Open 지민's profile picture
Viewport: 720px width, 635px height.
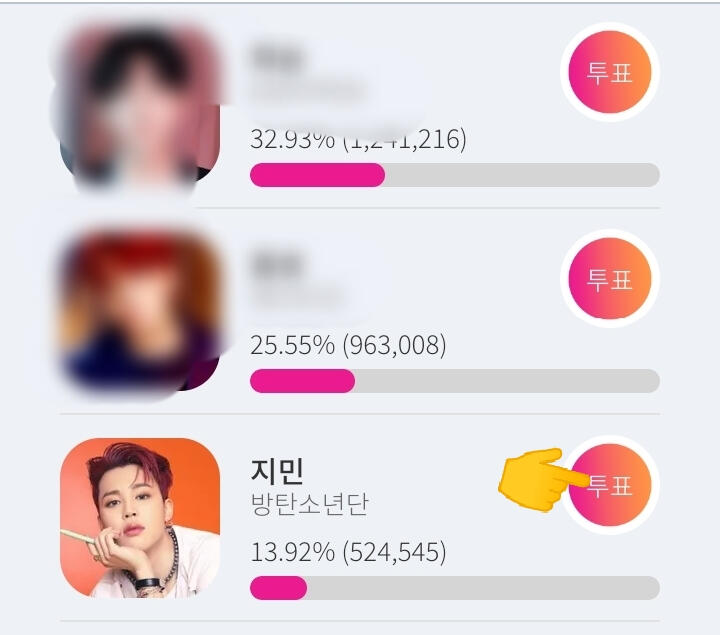[x=139, y=517]
